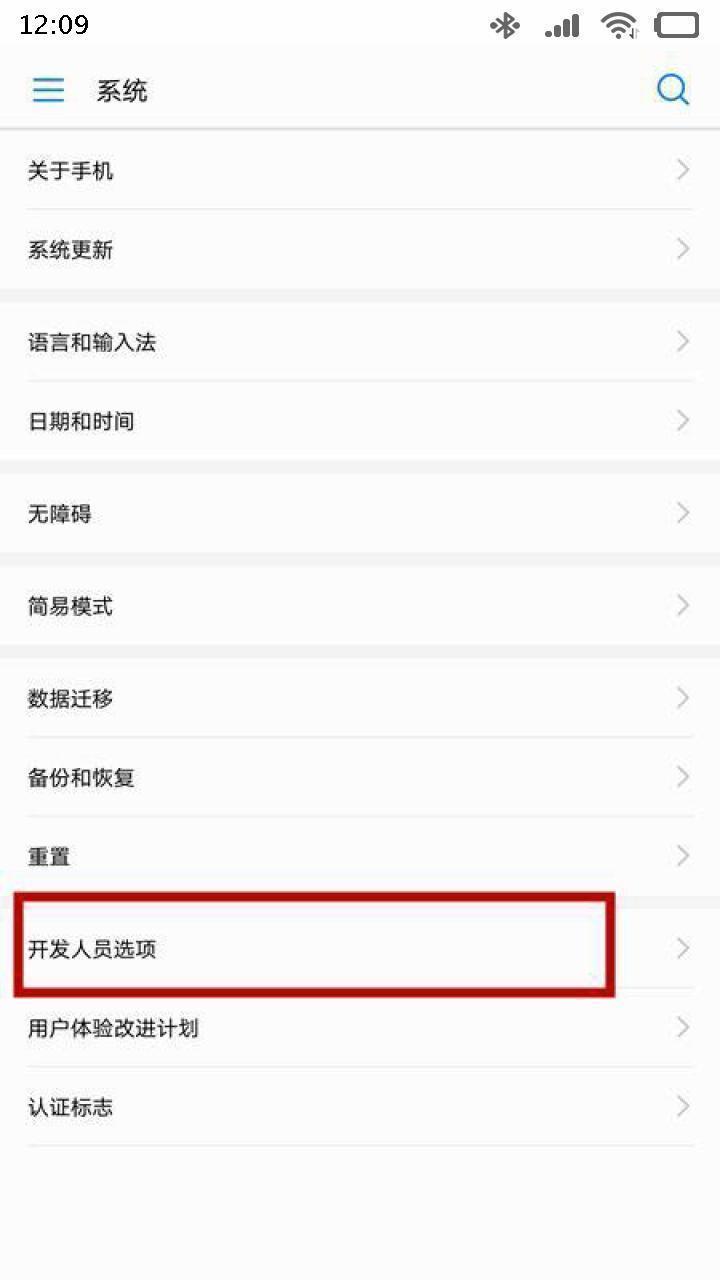
Task: Open the hamburger drawer menu
Action: click(48, 90)
